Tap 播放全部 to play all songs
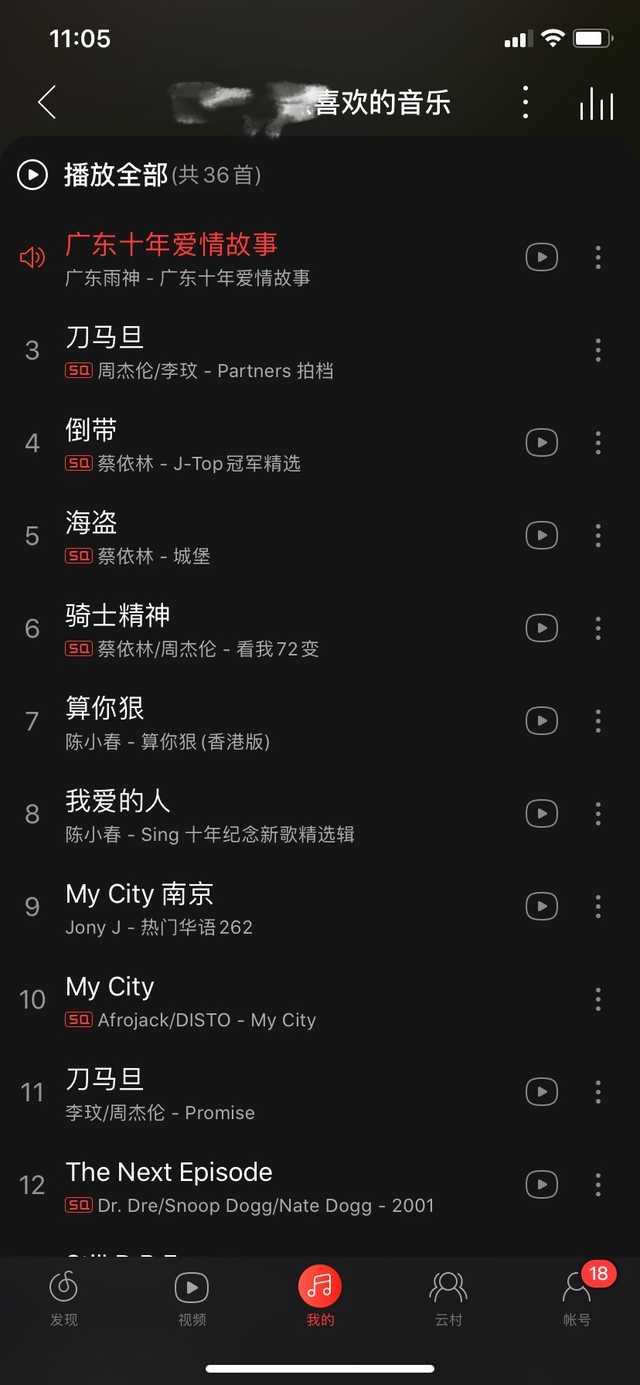Image resolution: width=640 pixels, height=1385 pixels. [116, 176]
